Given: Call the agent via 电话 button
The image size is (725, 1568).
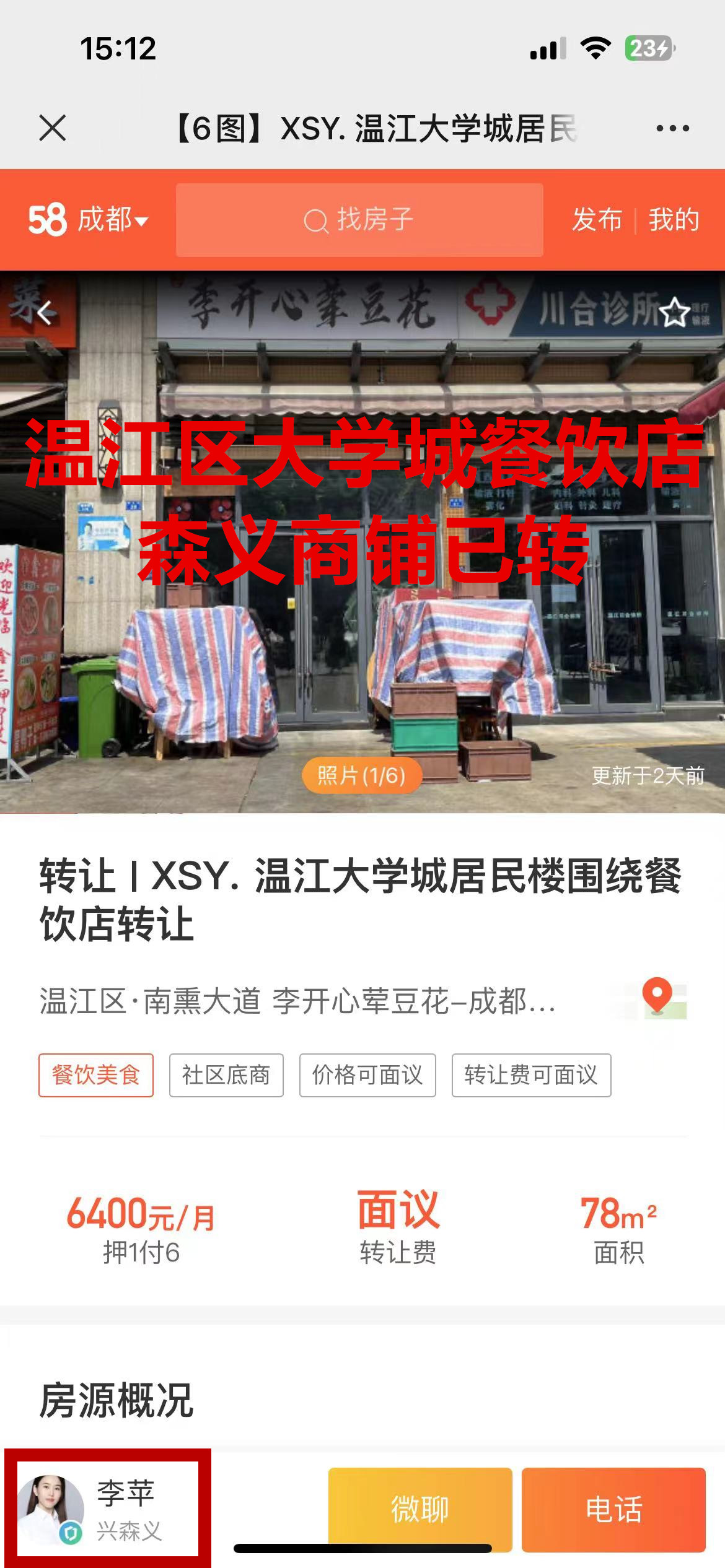Looking at the screenshot, I should 613,1509.
